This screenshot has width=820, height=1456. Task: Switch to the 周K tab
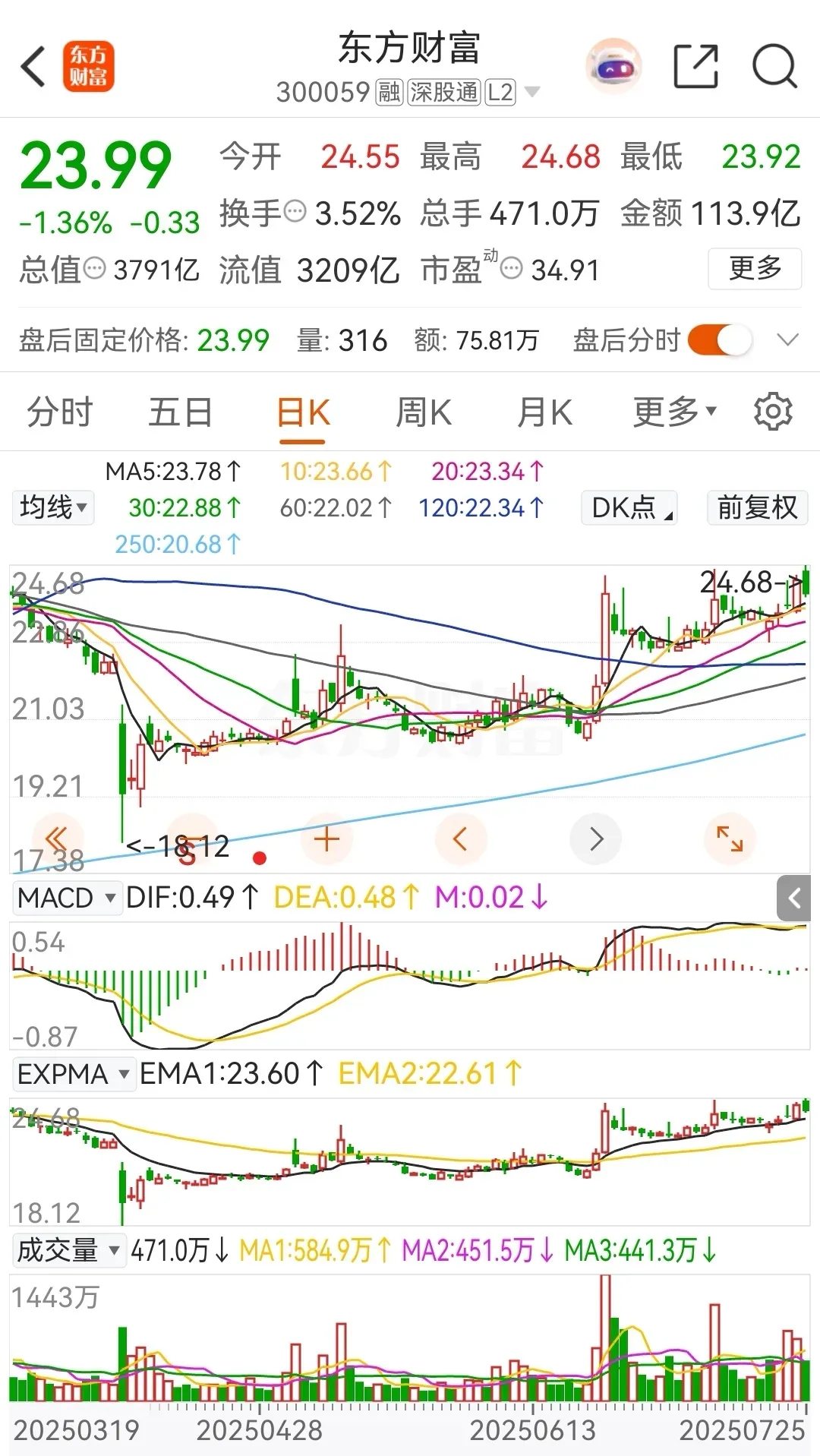tap(424, 412)
